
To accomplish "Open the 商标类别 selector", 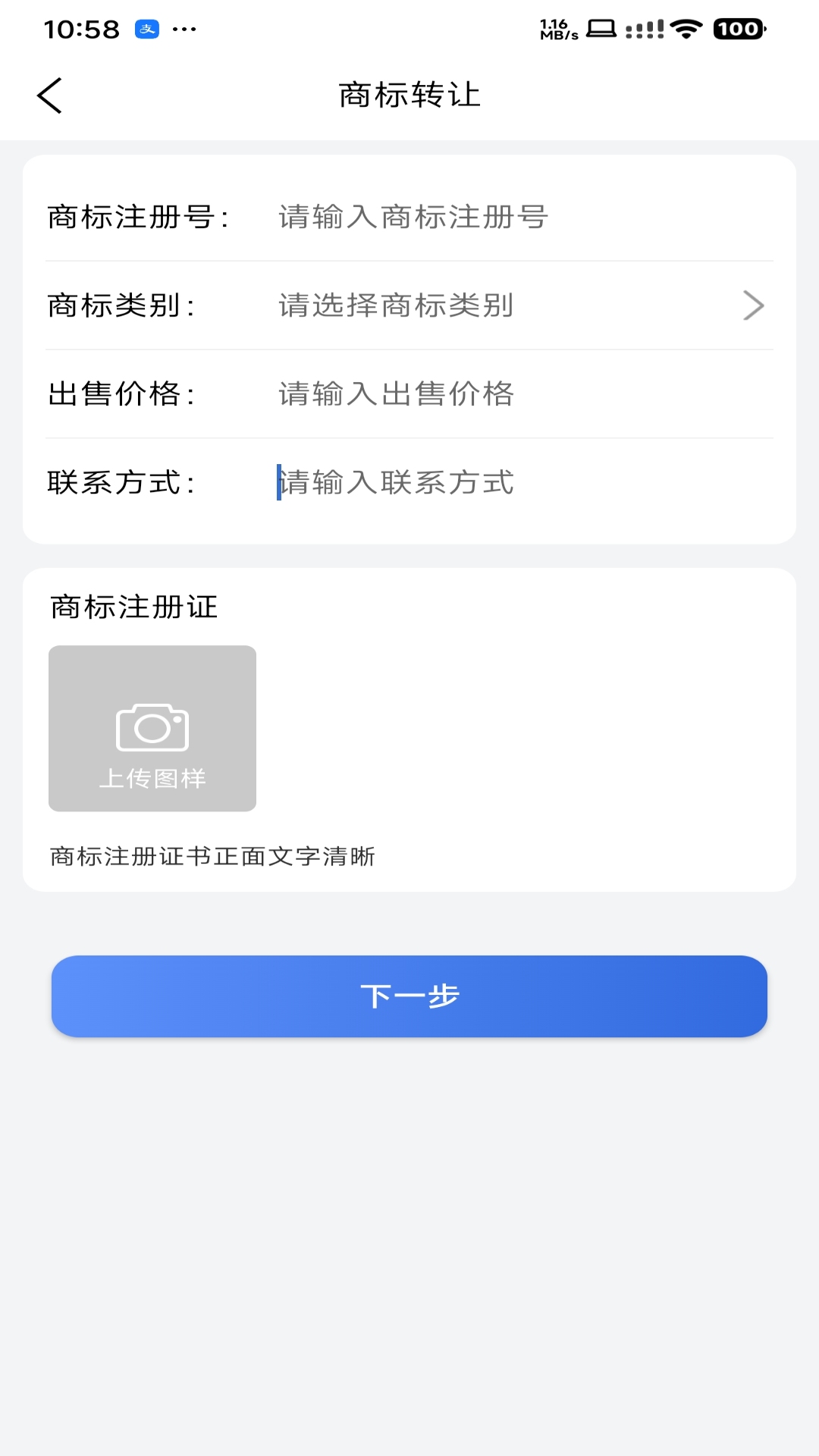I will point(516,306).
